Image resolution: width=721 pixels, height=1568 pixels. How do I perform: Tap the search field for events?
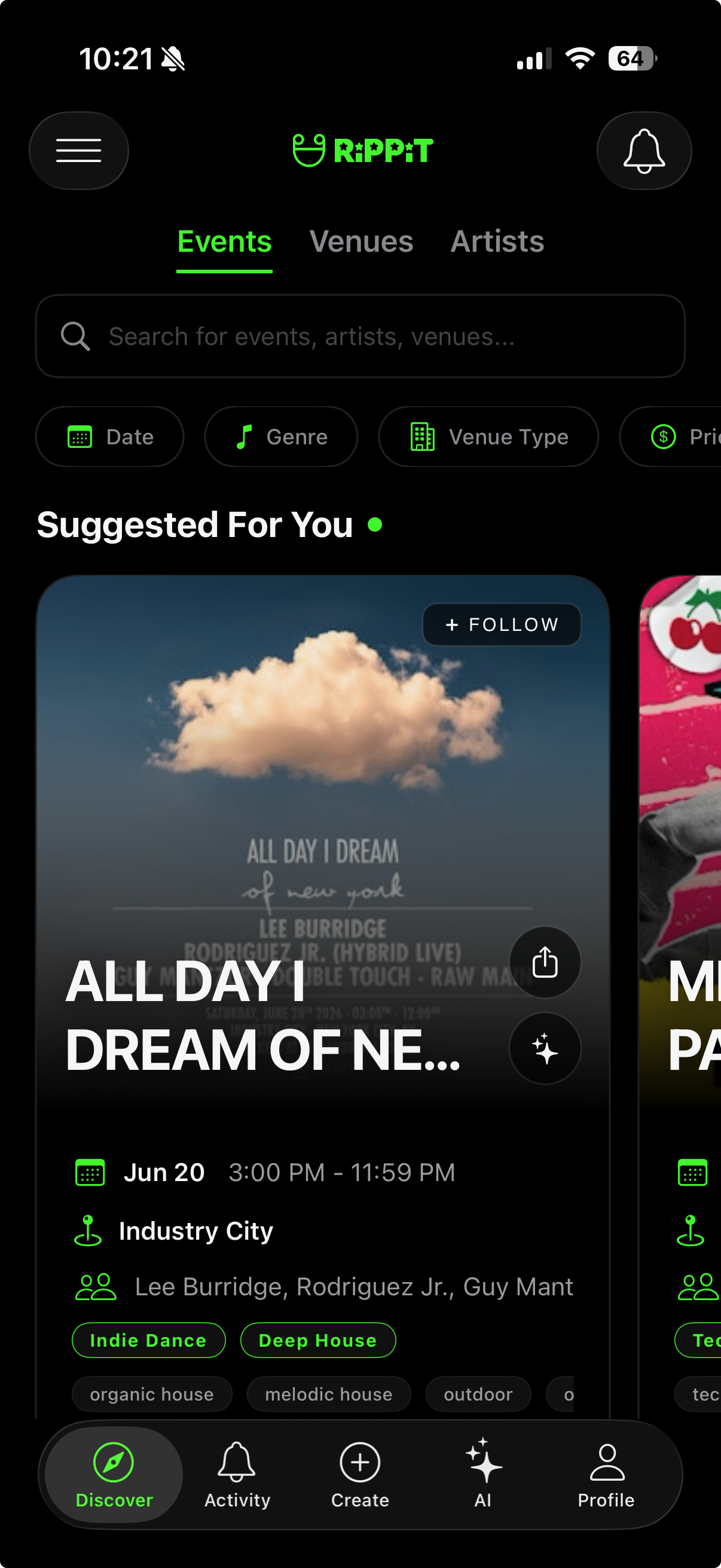pyautogui.click(x=360, y=336)
